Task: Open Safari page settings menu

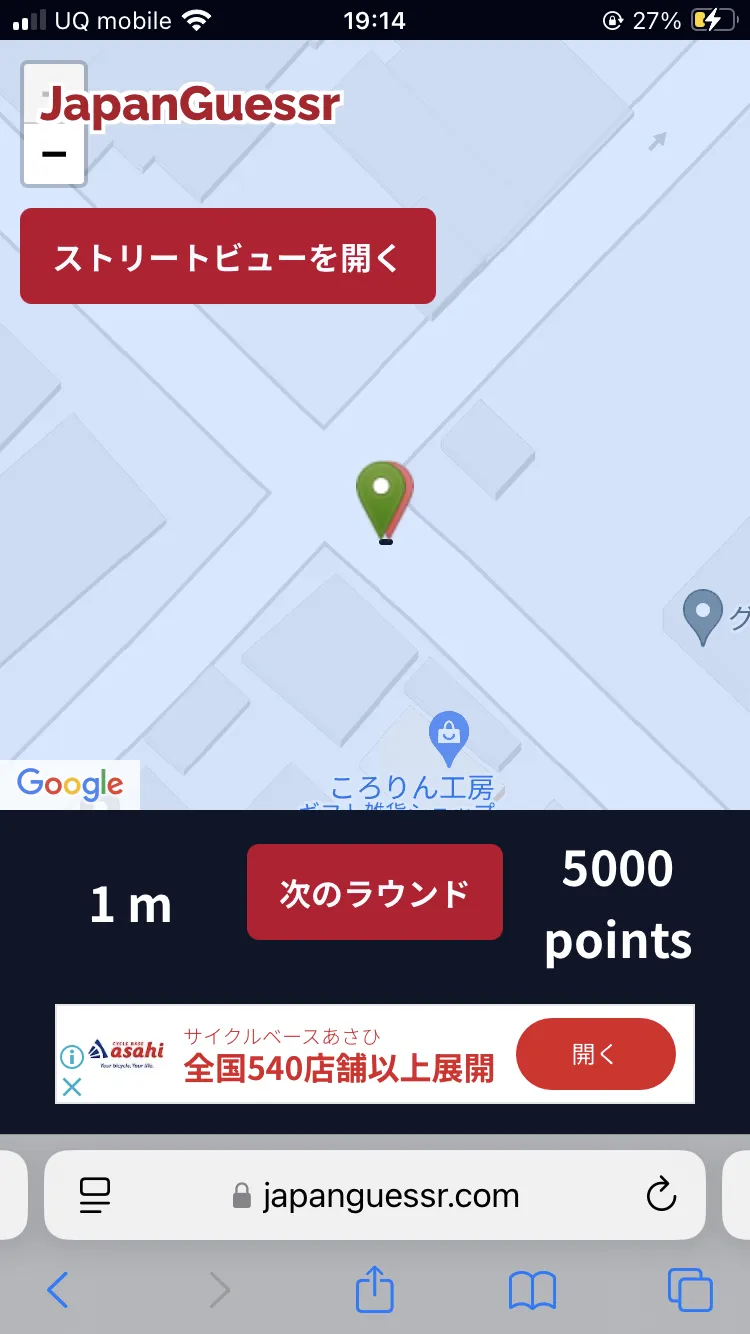Action: [x=94, y=1195]
